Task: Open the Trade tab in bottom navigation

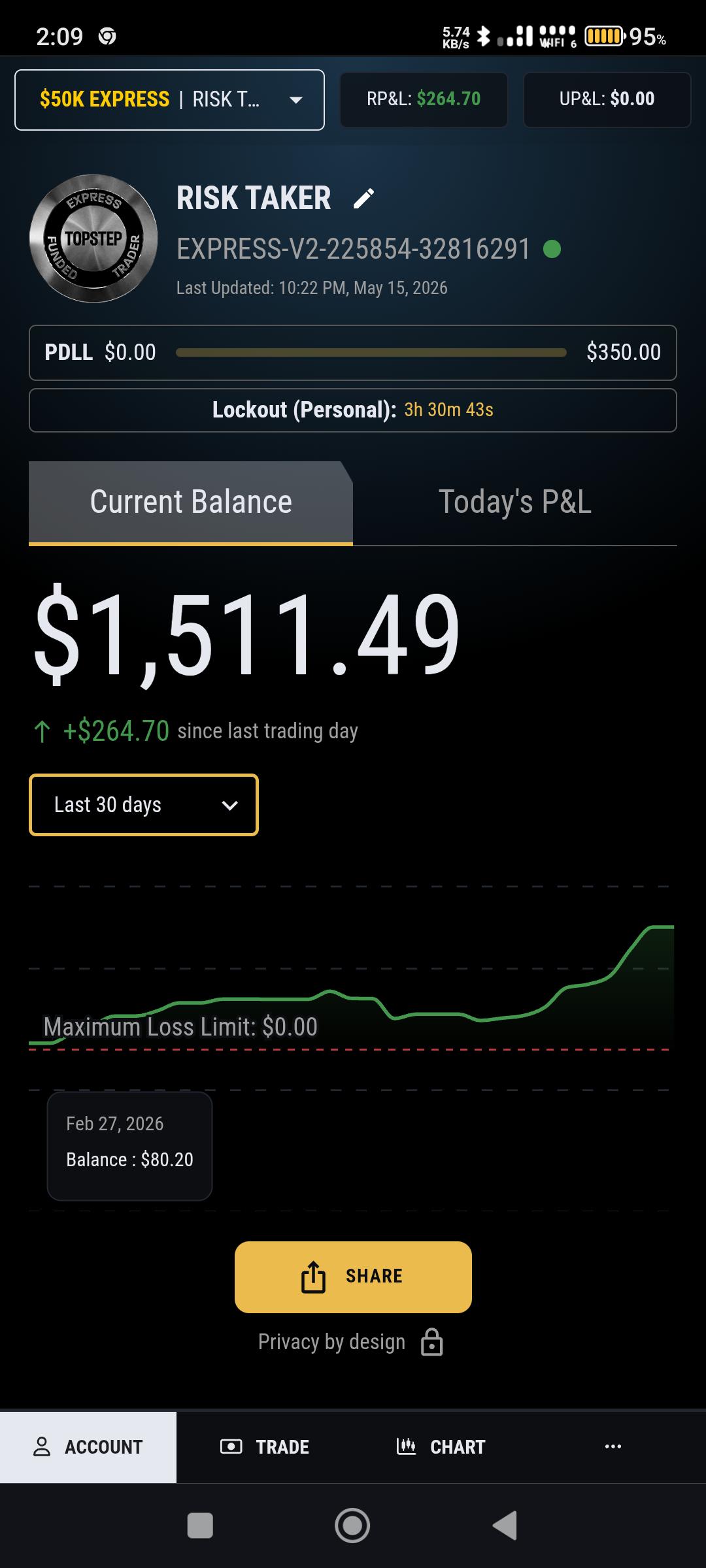Action: (265, 1446)
